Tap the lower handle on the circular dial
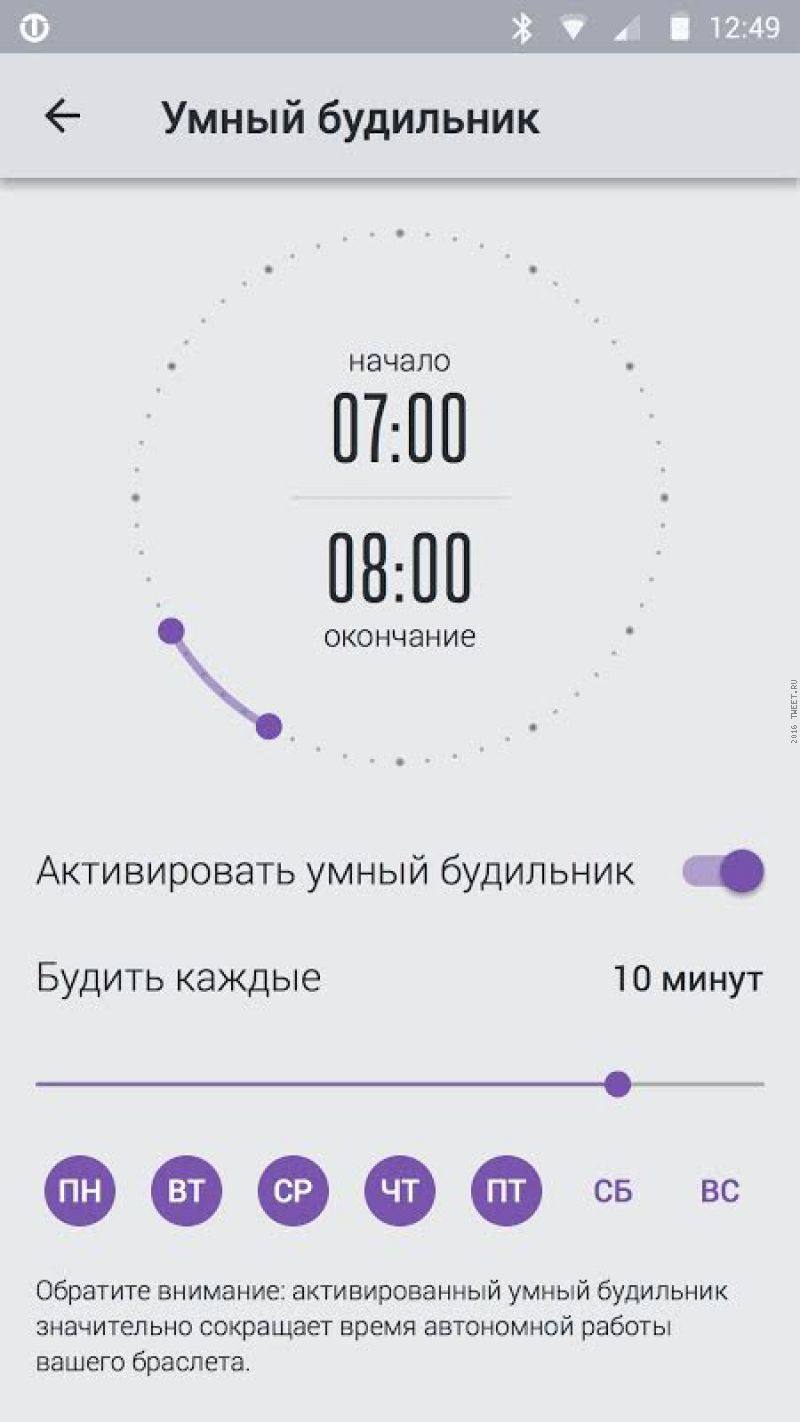800x1422 pixels. (x=268, y=726)
